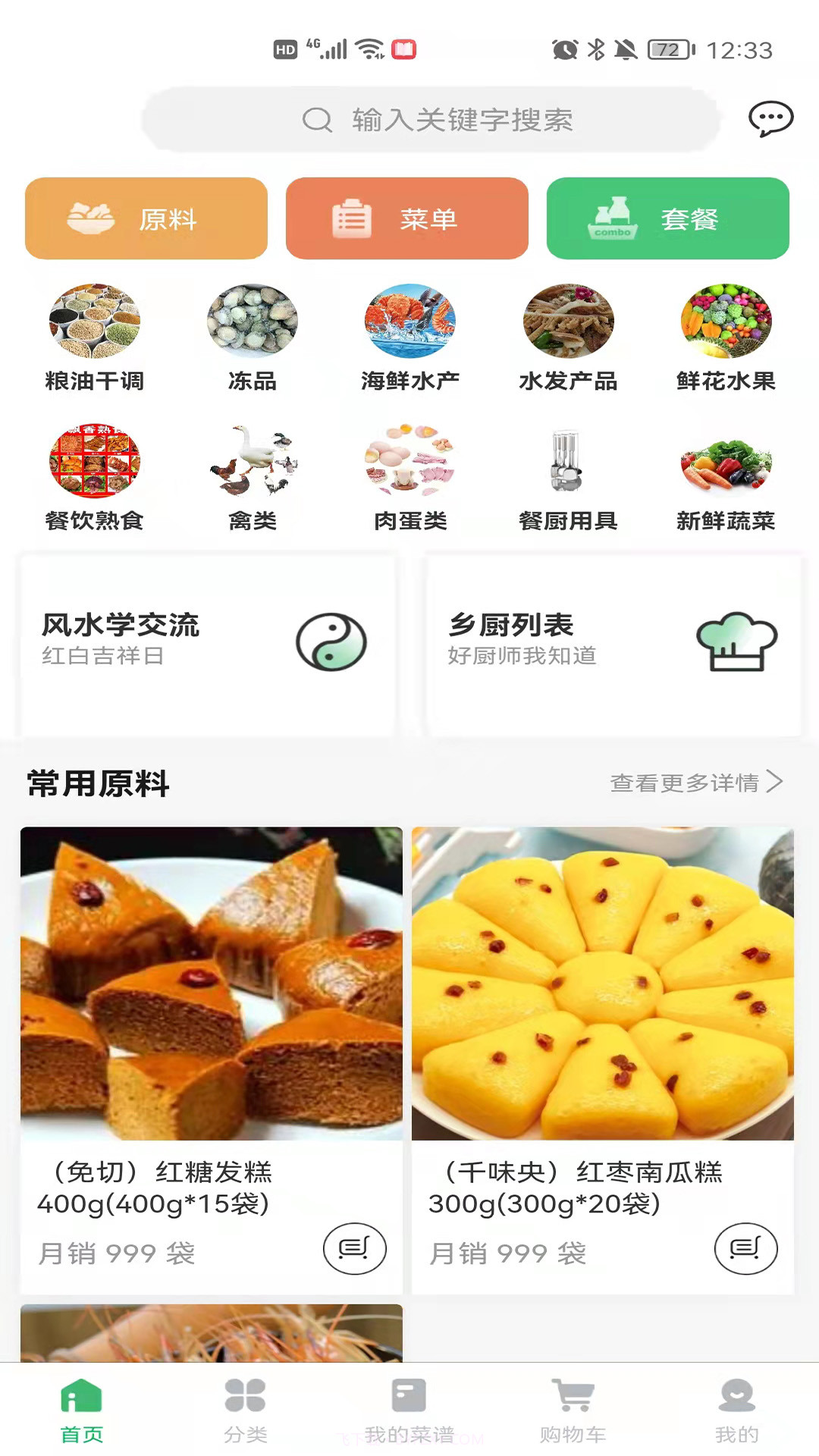
Task: Open the 粮油干调 category
Action: (x=94, y=322)
